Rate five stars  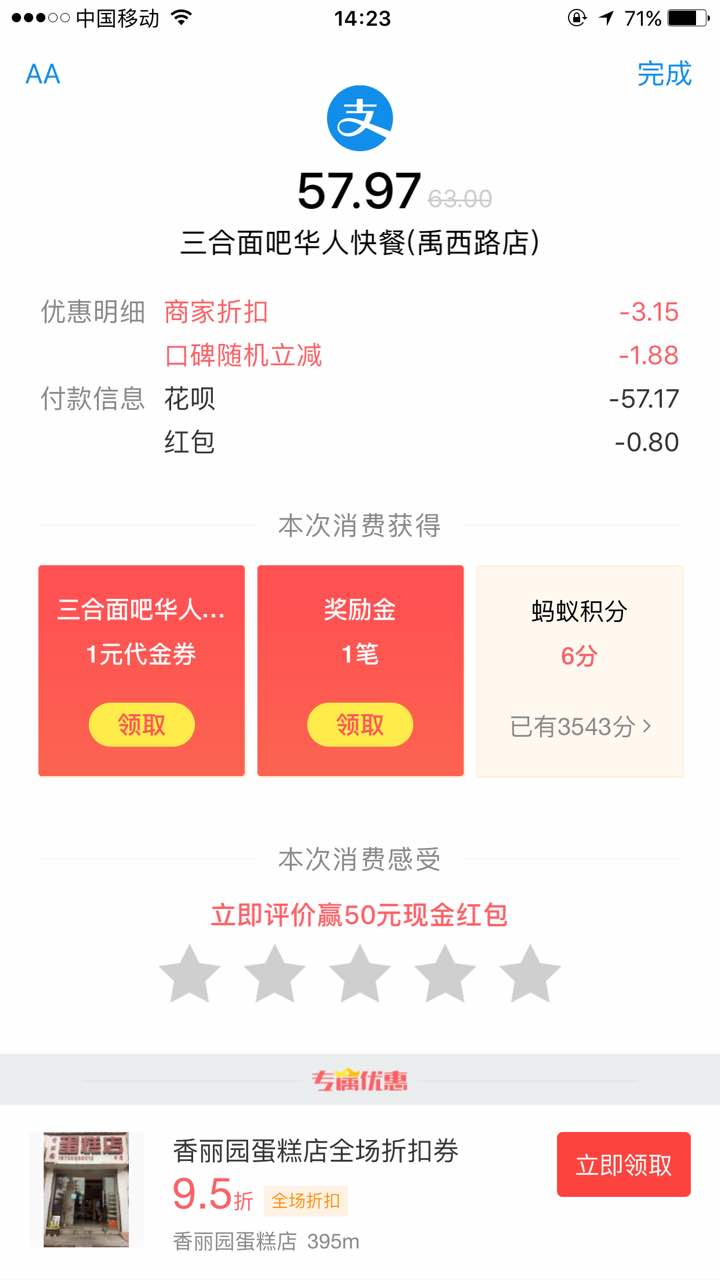click(530, 975)
